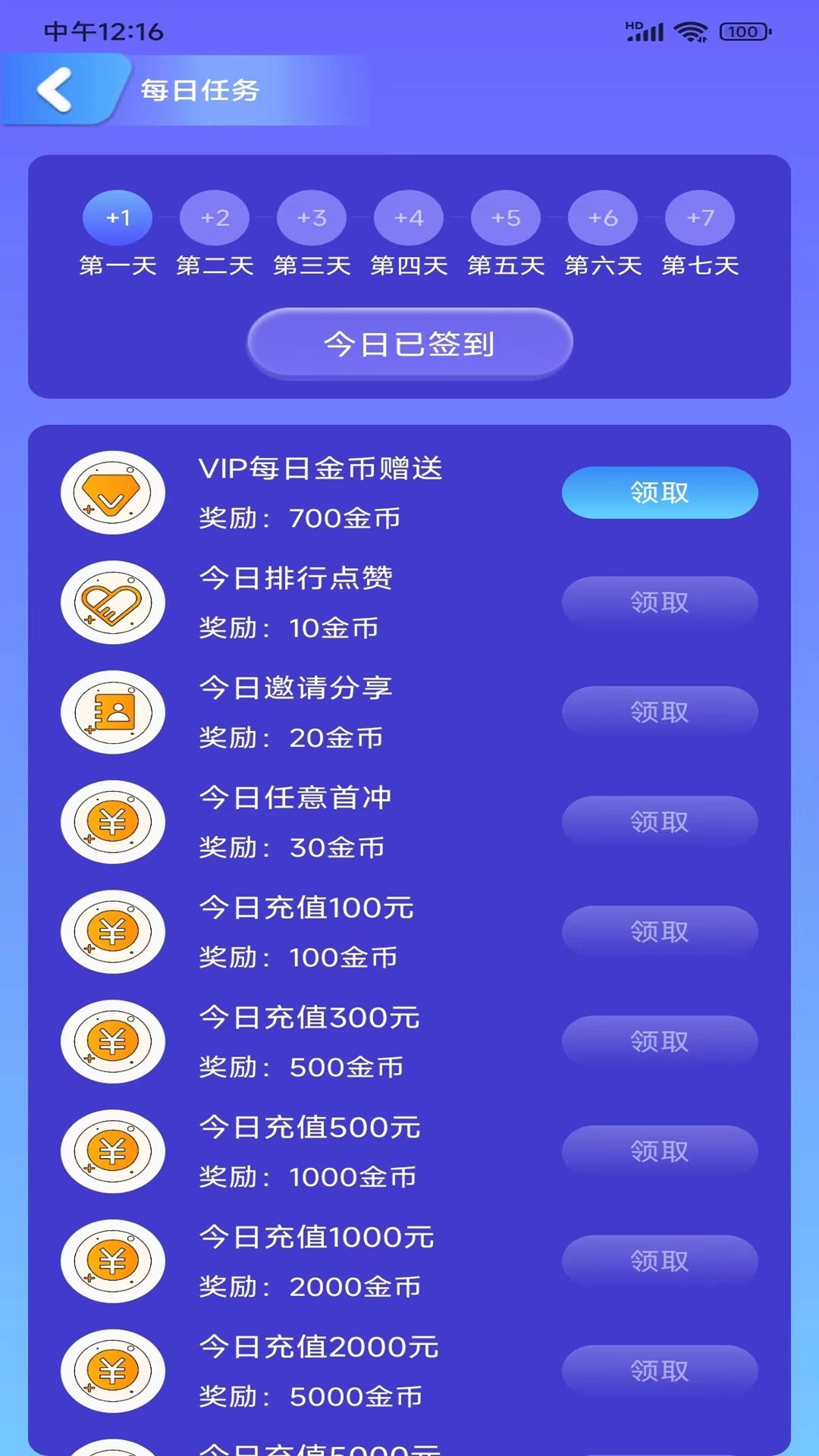Click the heart icon for 今日排行点赞
819x1456 pixels.
pos(113,602)
